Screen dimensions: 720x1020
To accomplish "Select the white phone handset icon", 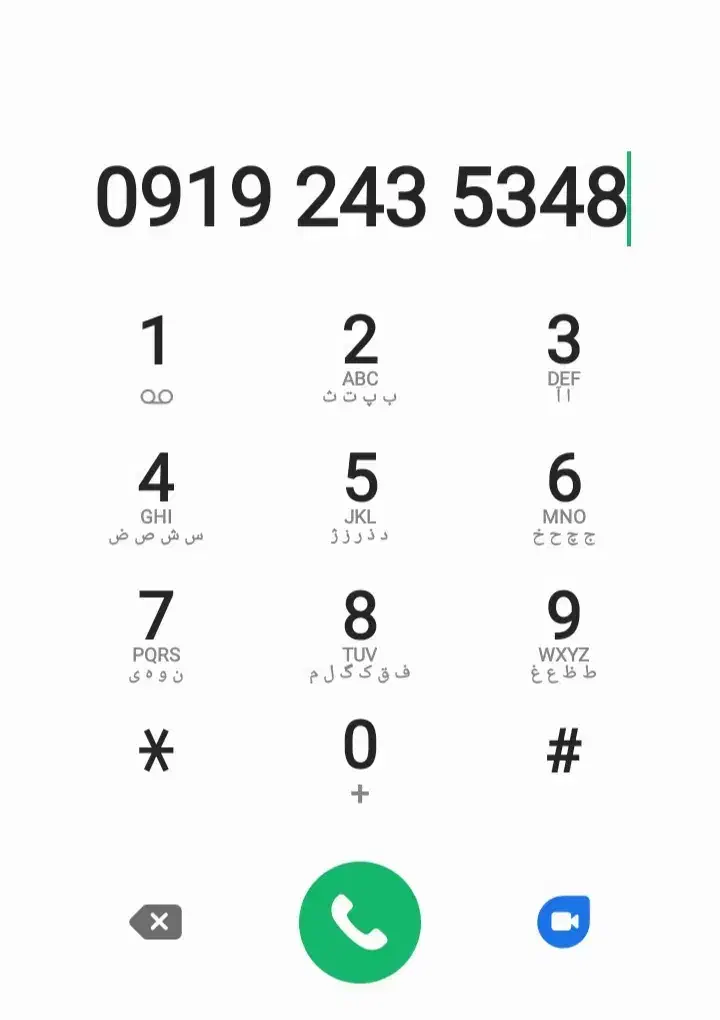I will 360,921.
